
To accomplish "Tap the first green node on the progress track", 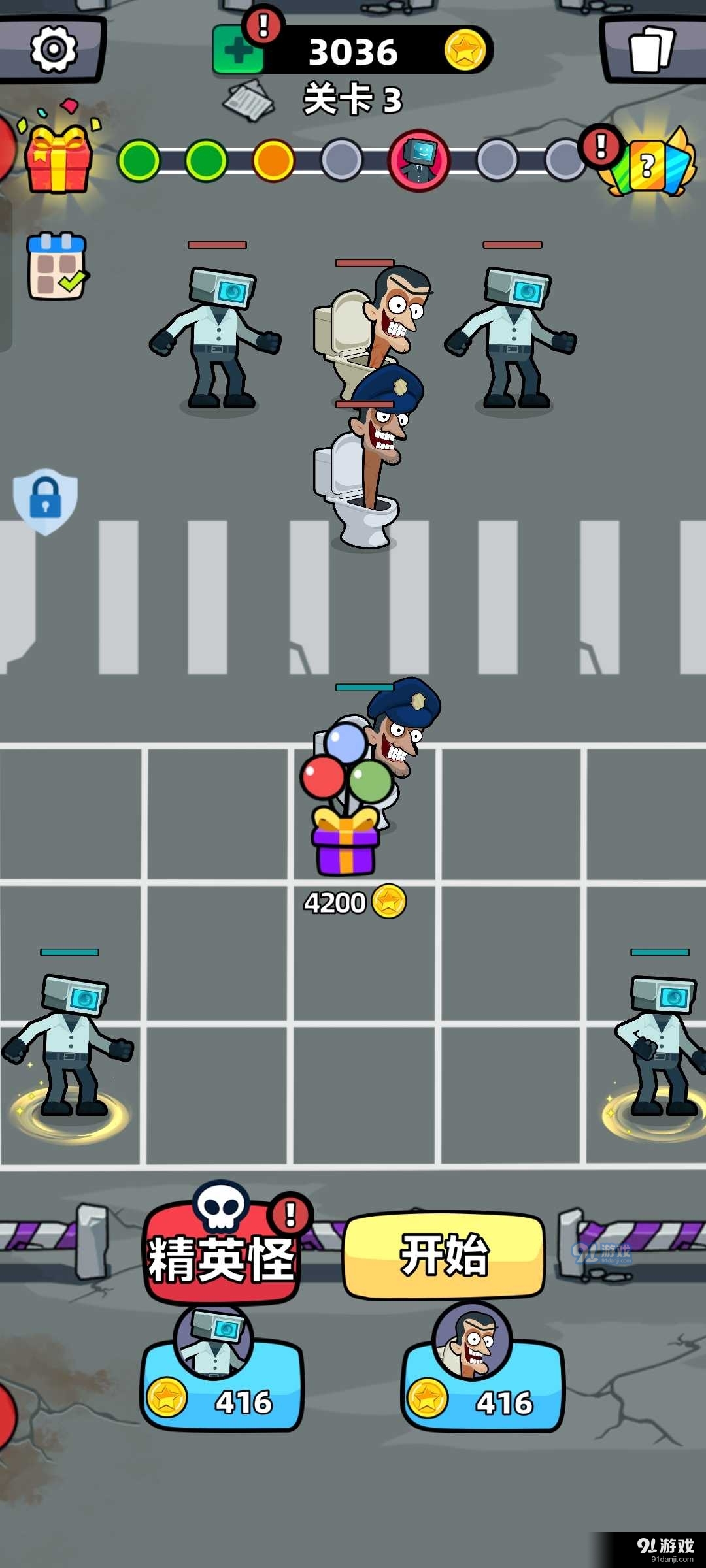I will [141, 161].
